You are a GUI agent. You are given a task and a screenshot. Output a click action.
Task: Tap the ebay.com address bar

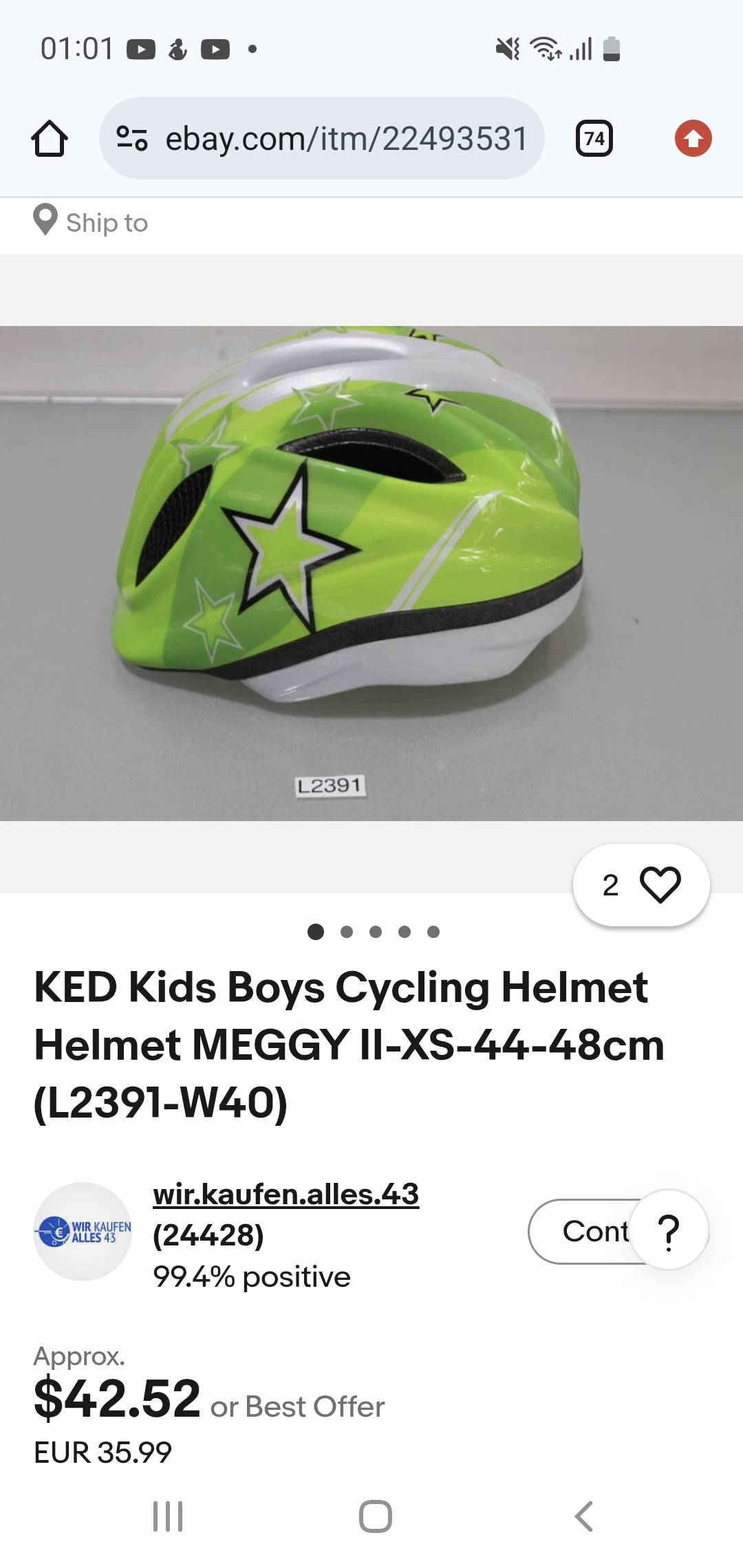(x=322, y=139)
